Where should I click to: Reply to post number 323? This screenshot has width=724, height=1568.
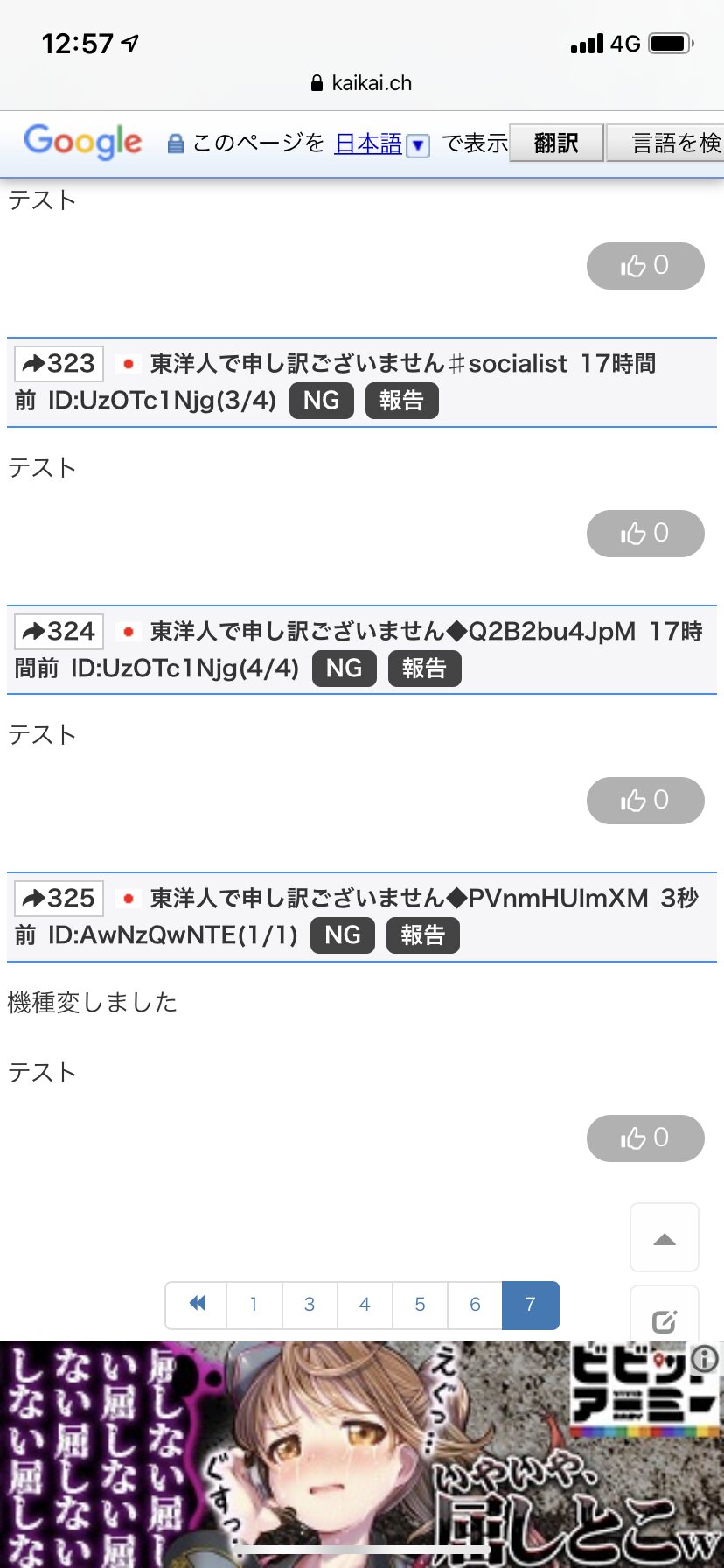click(x=59, y=364)
